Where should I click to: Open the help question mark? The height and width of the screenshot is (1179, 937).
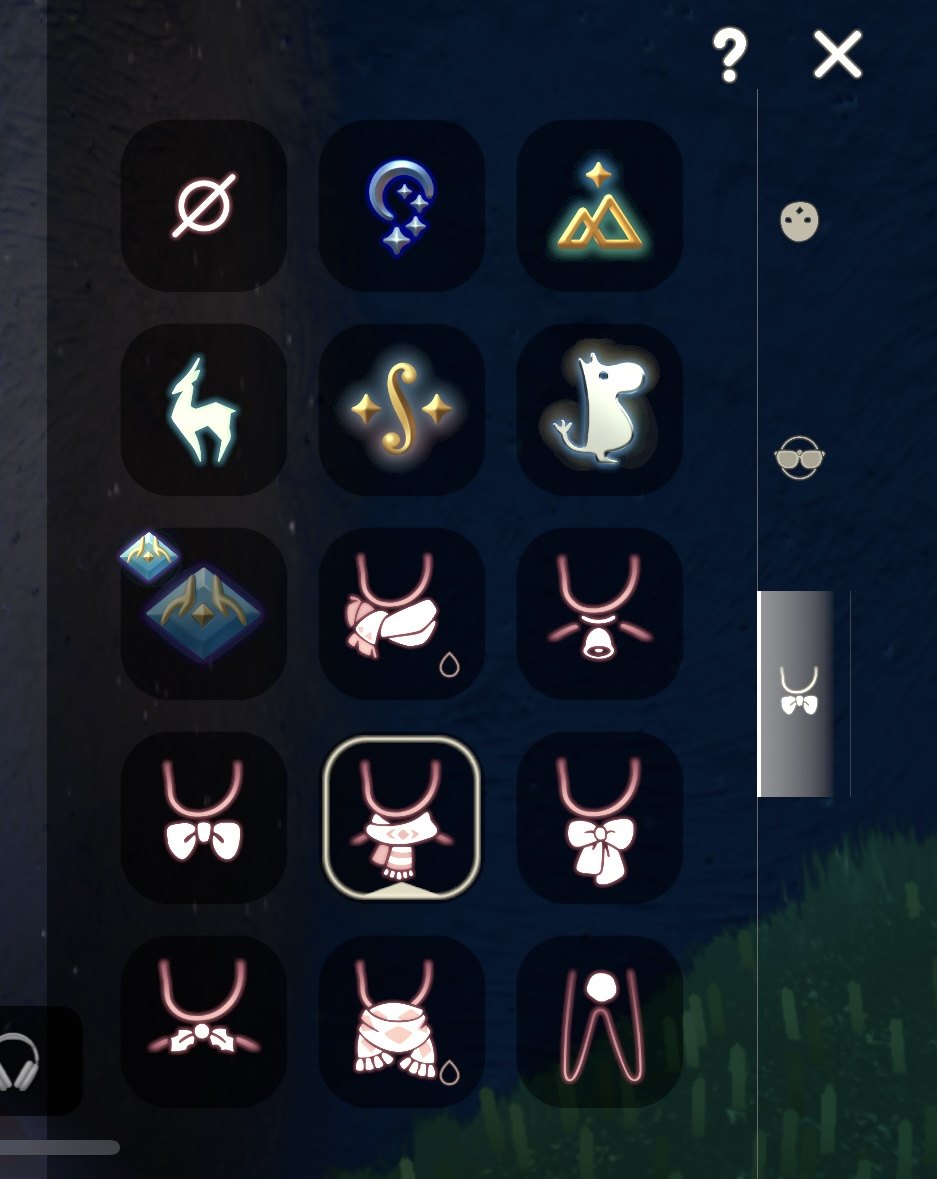pos(730,55)
